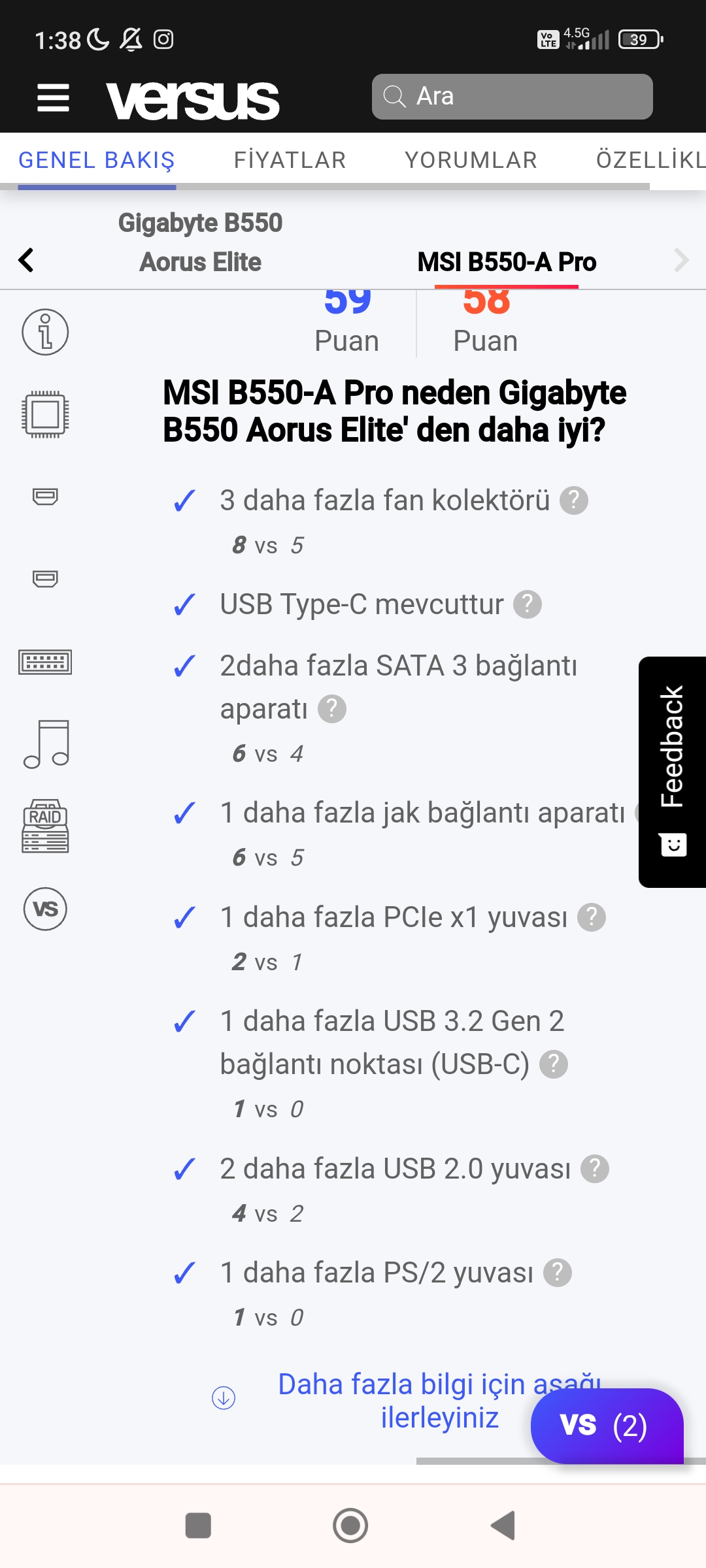Show help for USB Type-C mevcuttur
This screenshot has width=706, height=1568.
coord(528,605)
